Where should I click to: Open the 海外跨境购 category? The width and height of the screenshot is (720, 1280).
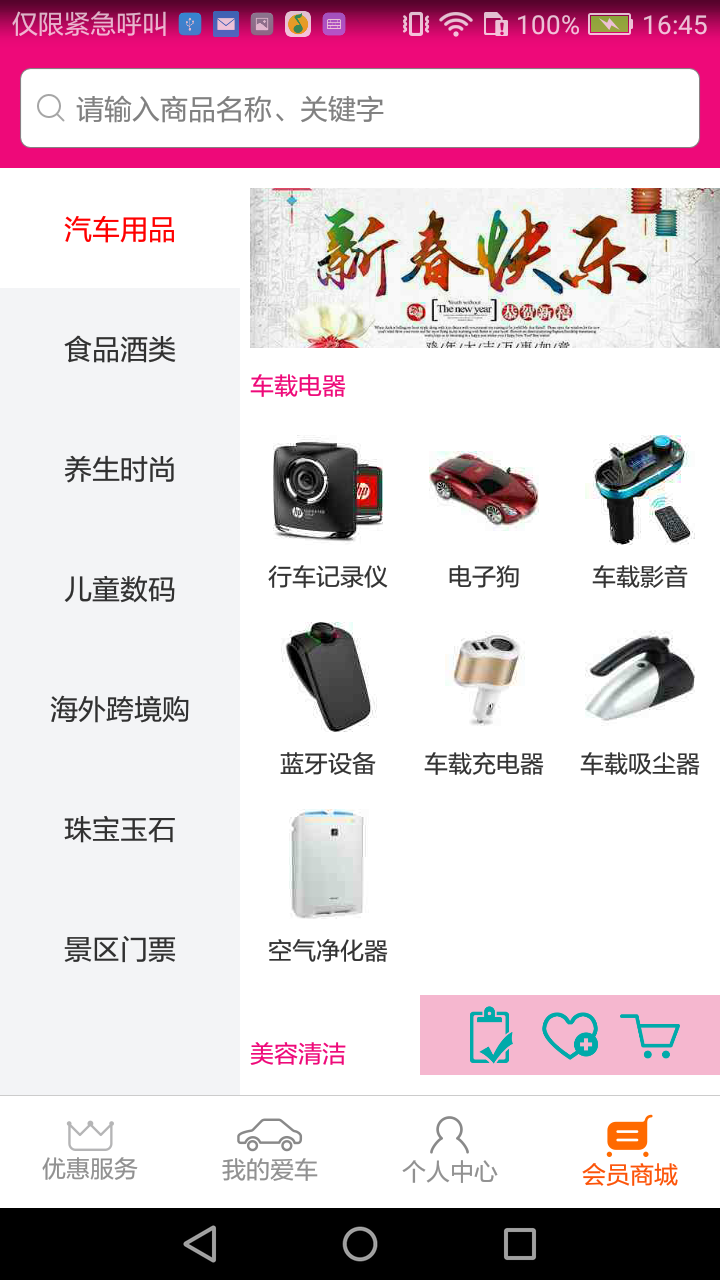(120, 709)
